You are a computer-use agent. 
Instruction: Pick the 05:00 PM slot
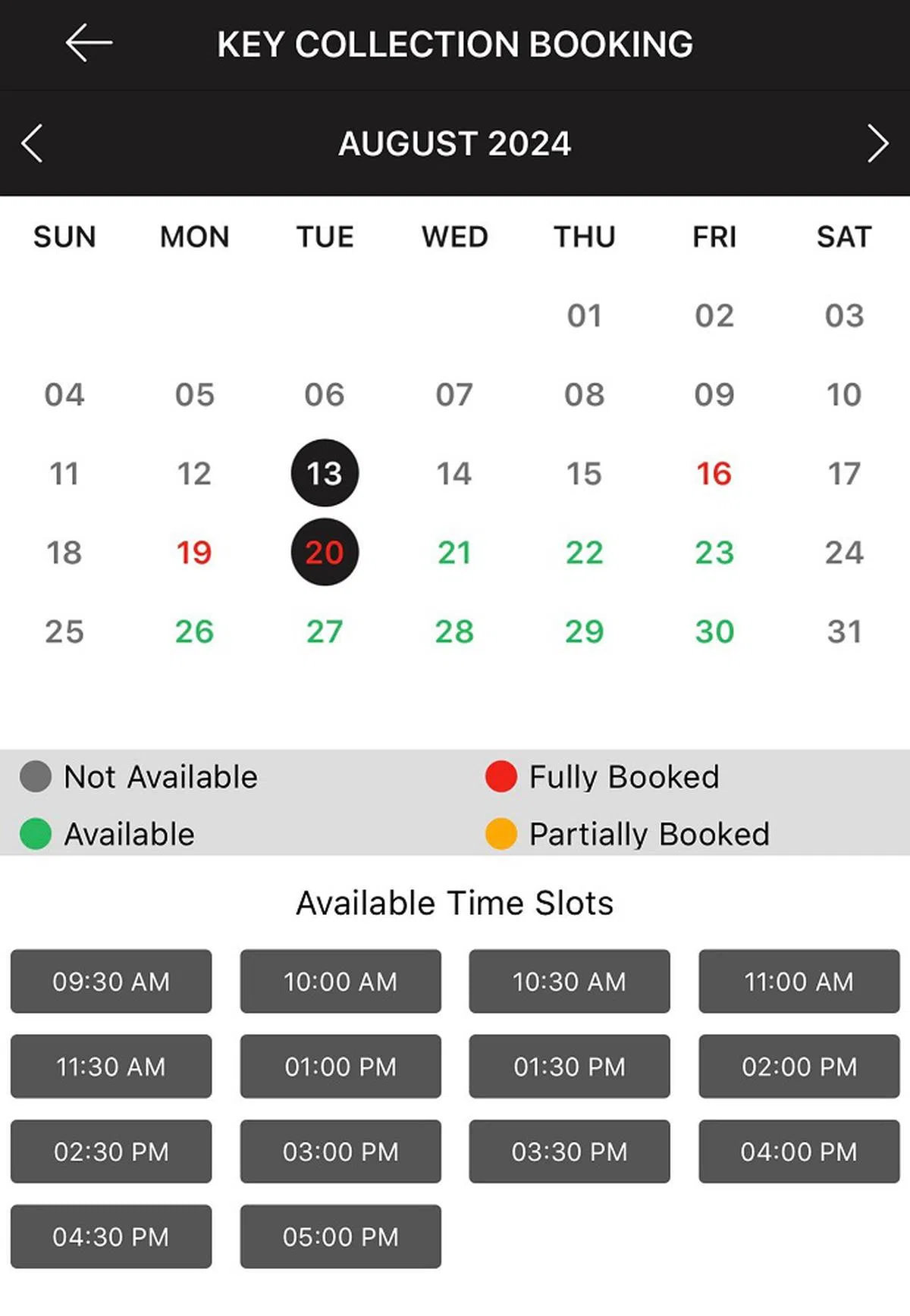(x=340, y=1236)
